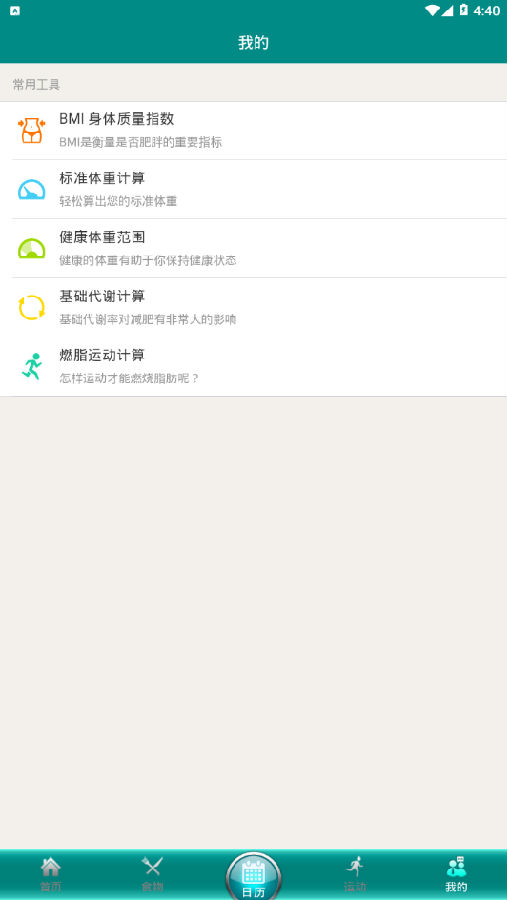
Task: Switch to the home tab
Action: 51,874
